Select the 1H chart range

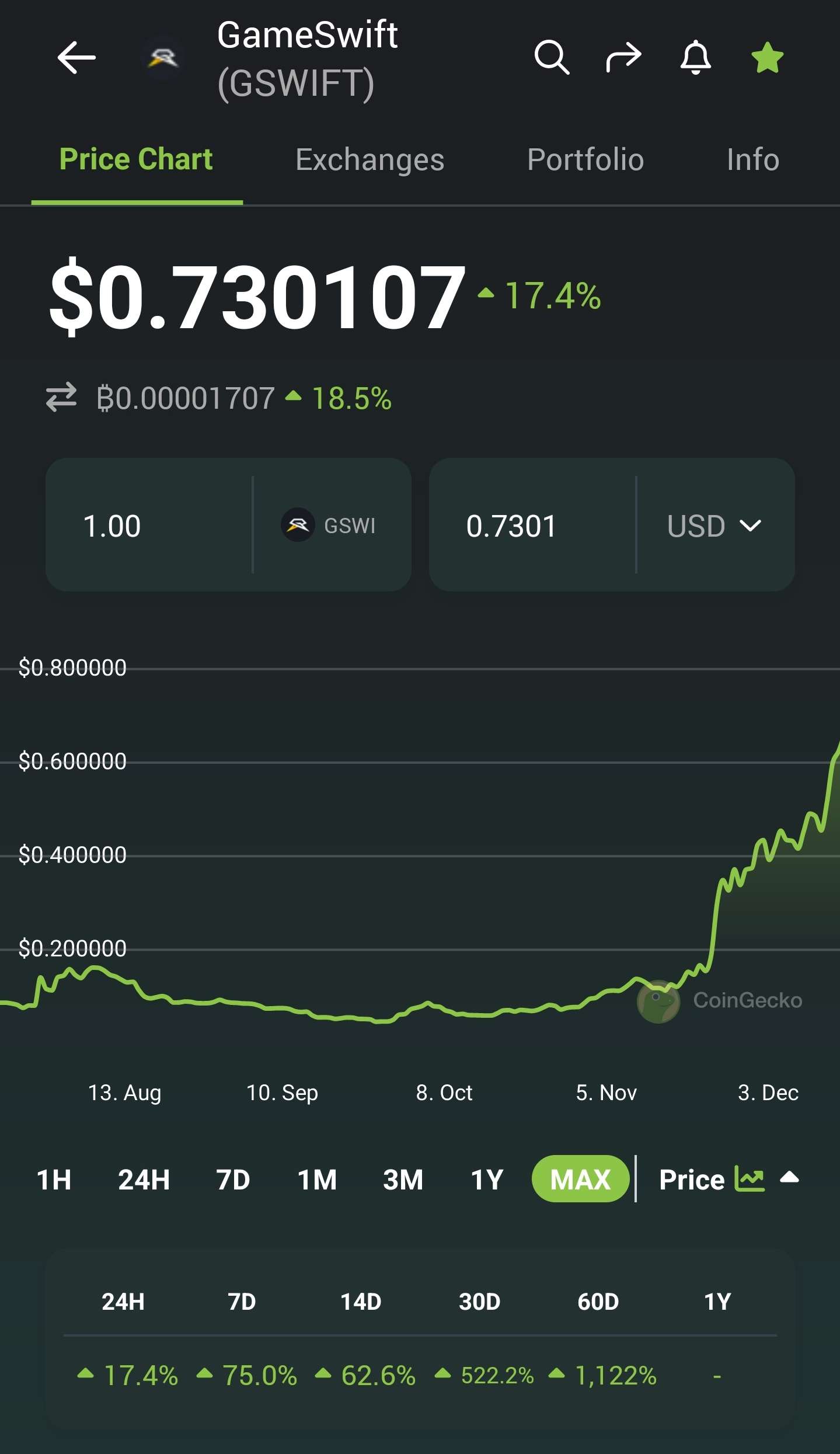click(x=54, y=1180)
